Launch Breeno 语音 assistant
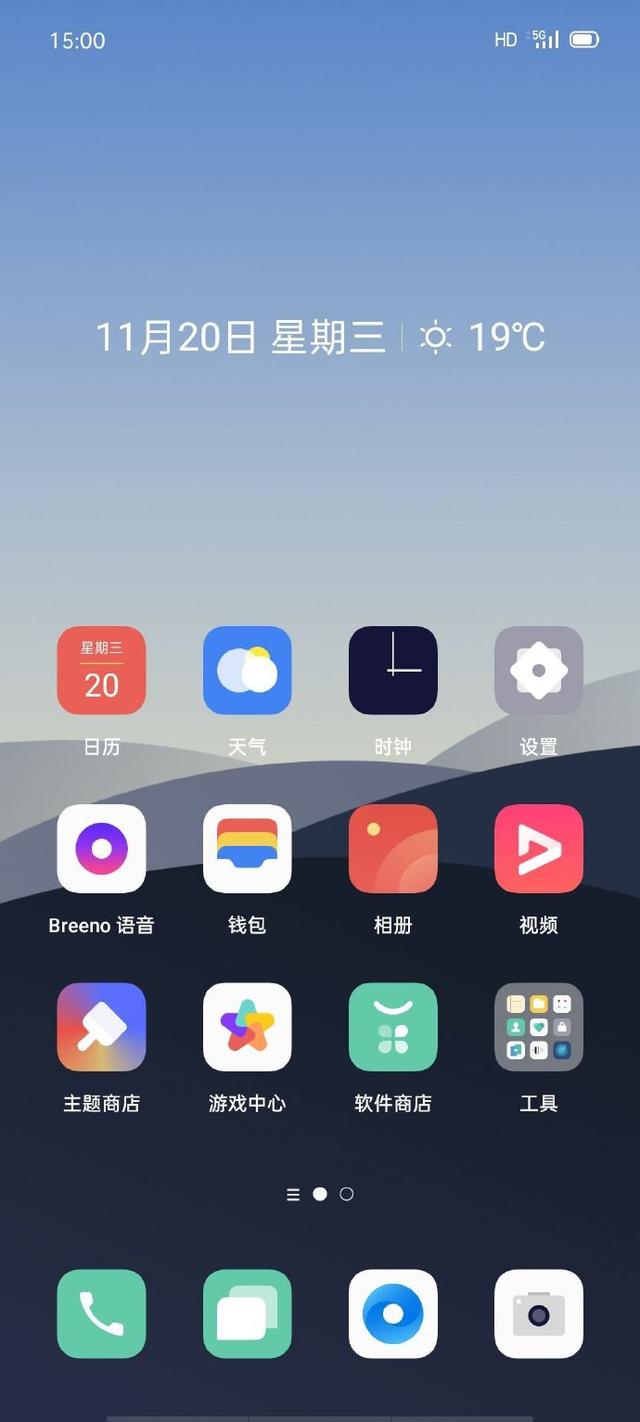The image size is (640, 1422). pyautogui.click(x=101, y=848)
